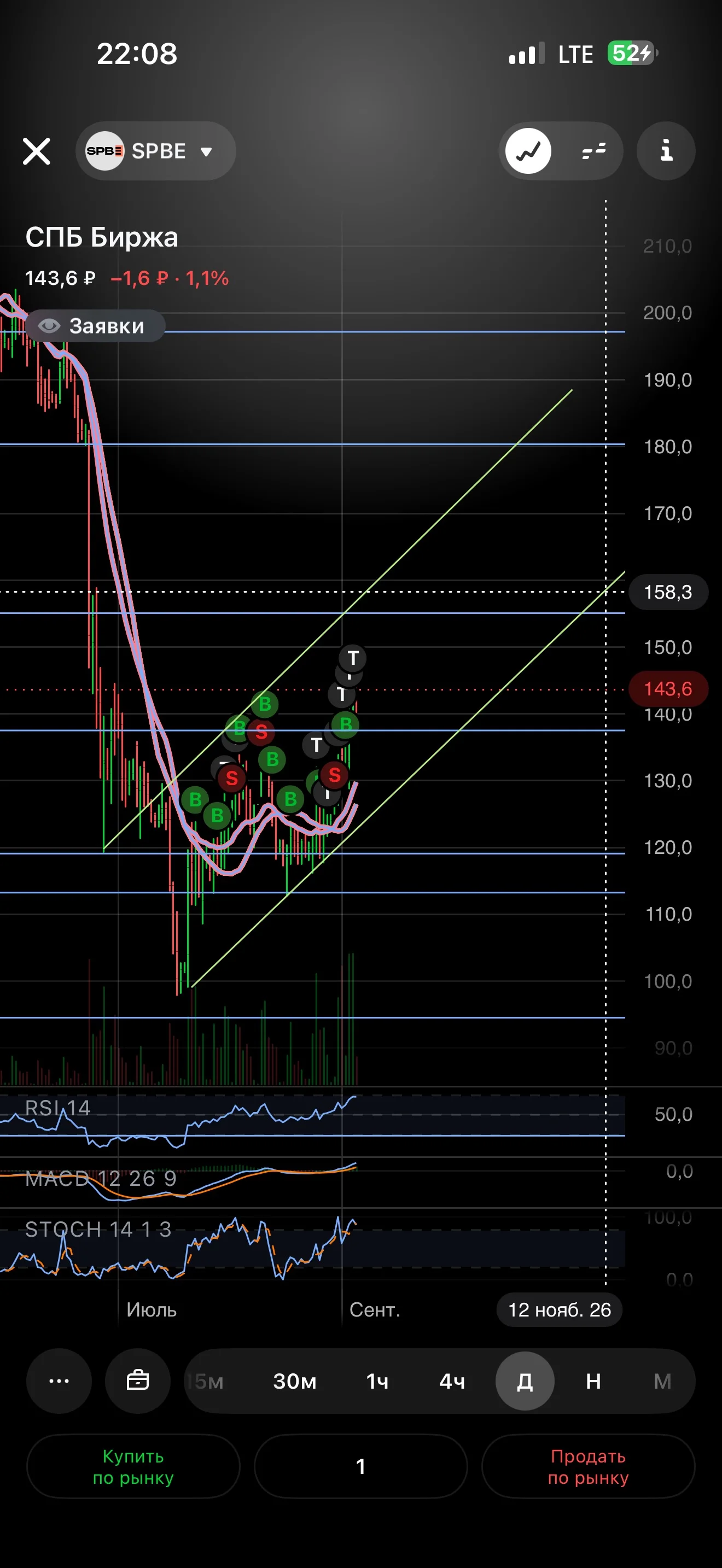This screenshot has height=1568, width=722.
Task: Switch to the order book view
Action: [x=593, y=151]
